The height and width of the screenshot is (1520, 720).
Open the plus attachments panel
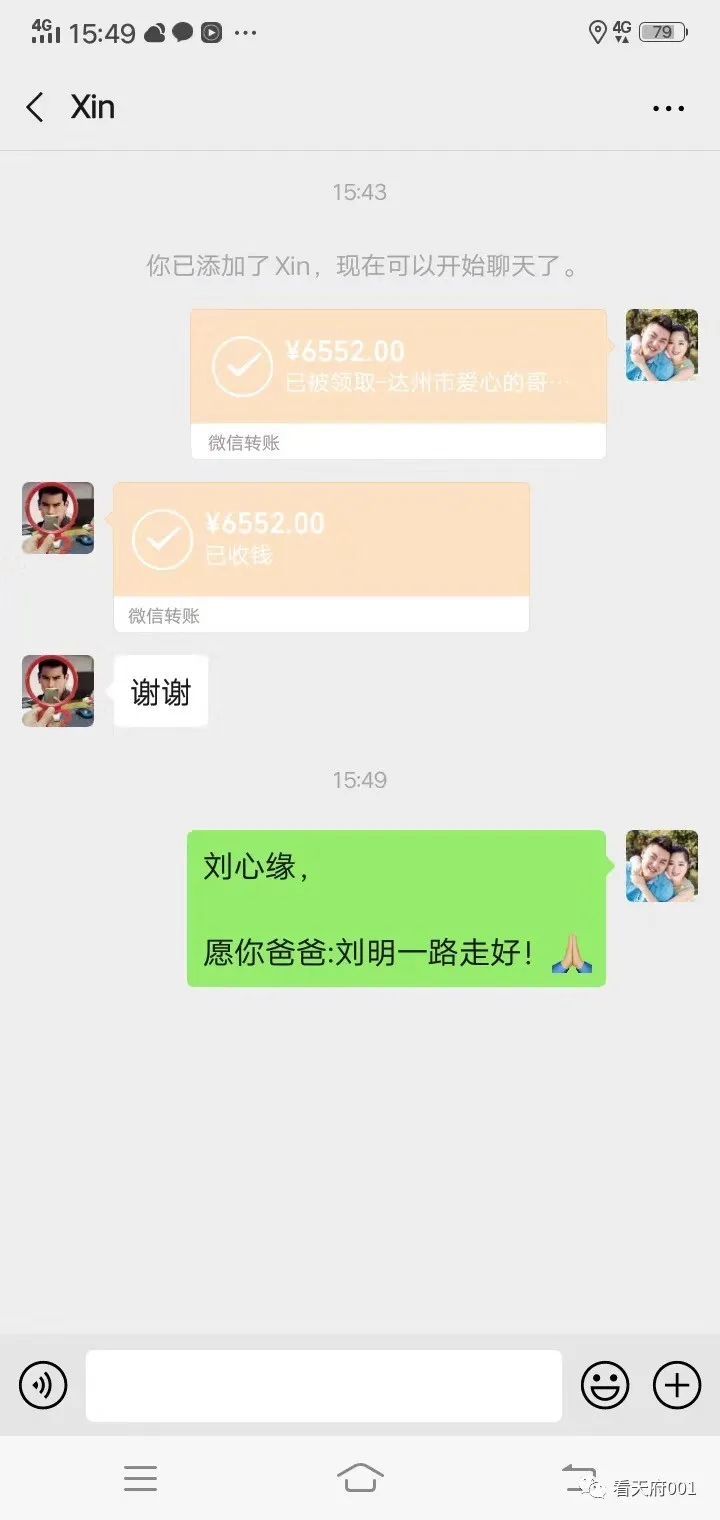[677, 1386]
